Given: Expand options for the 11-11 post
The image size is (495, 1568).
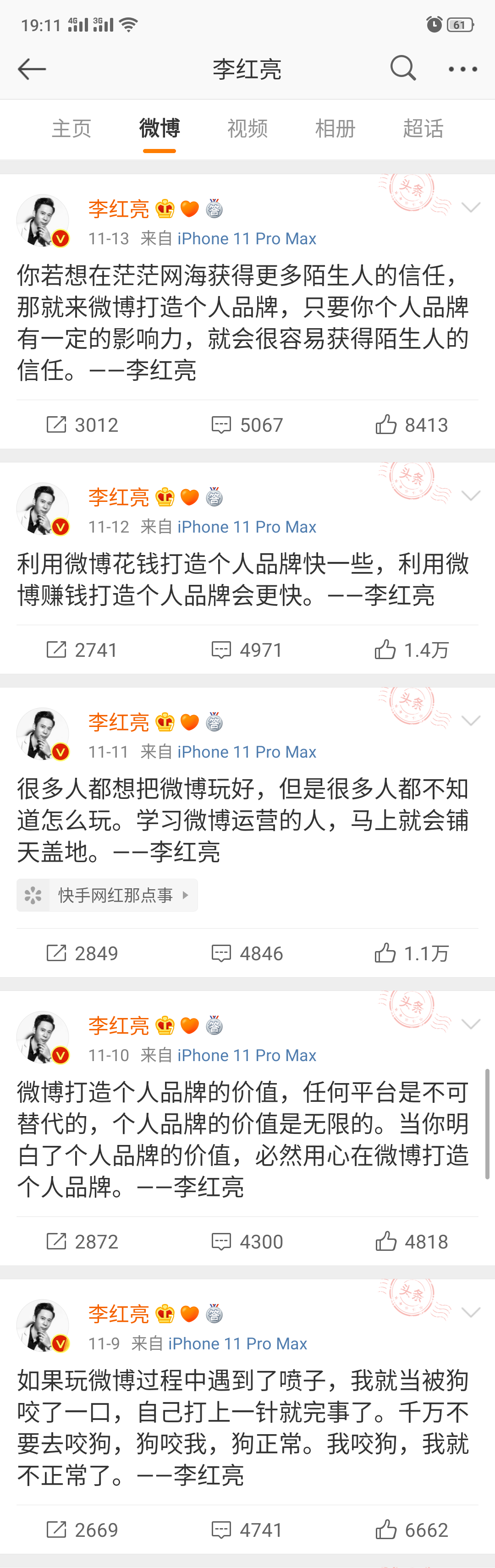Looking at the screenshot, I should click(471, 721).
